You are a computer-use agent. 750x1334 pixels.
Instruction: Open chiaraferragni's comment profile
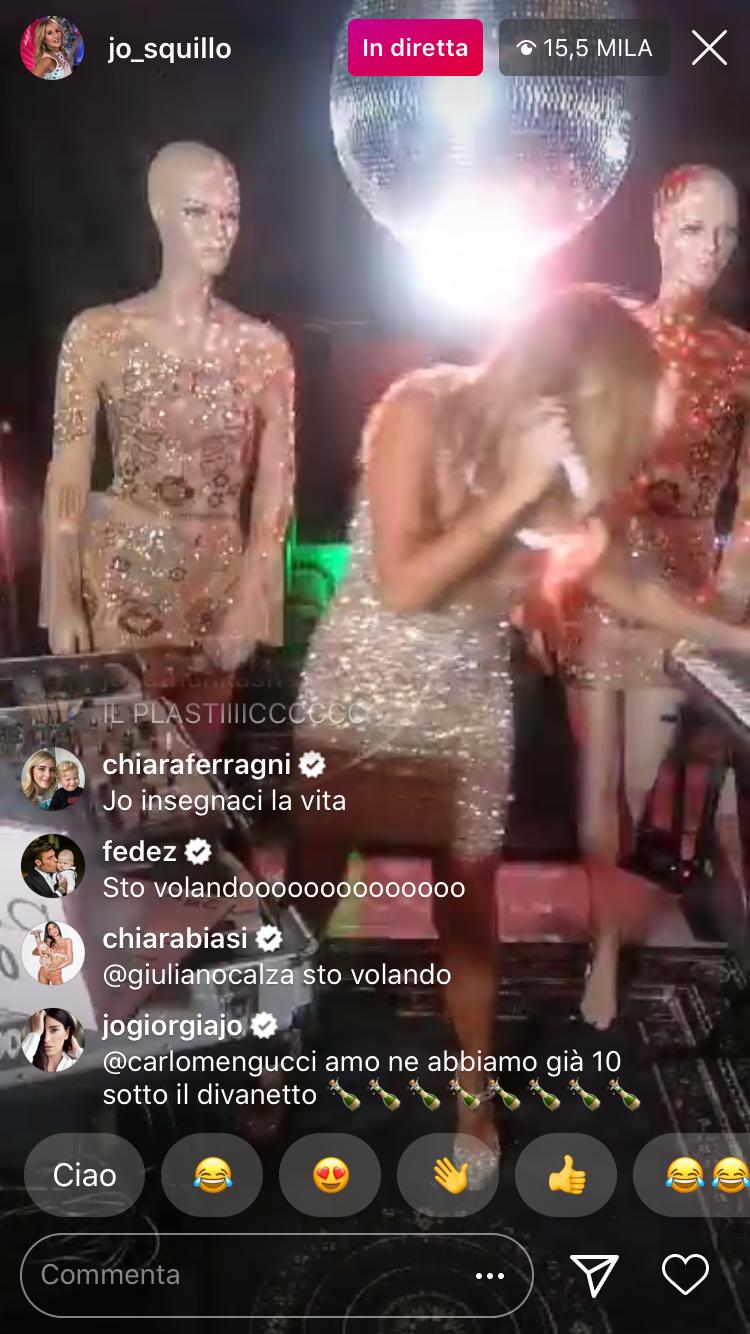[x=53, y=780]
